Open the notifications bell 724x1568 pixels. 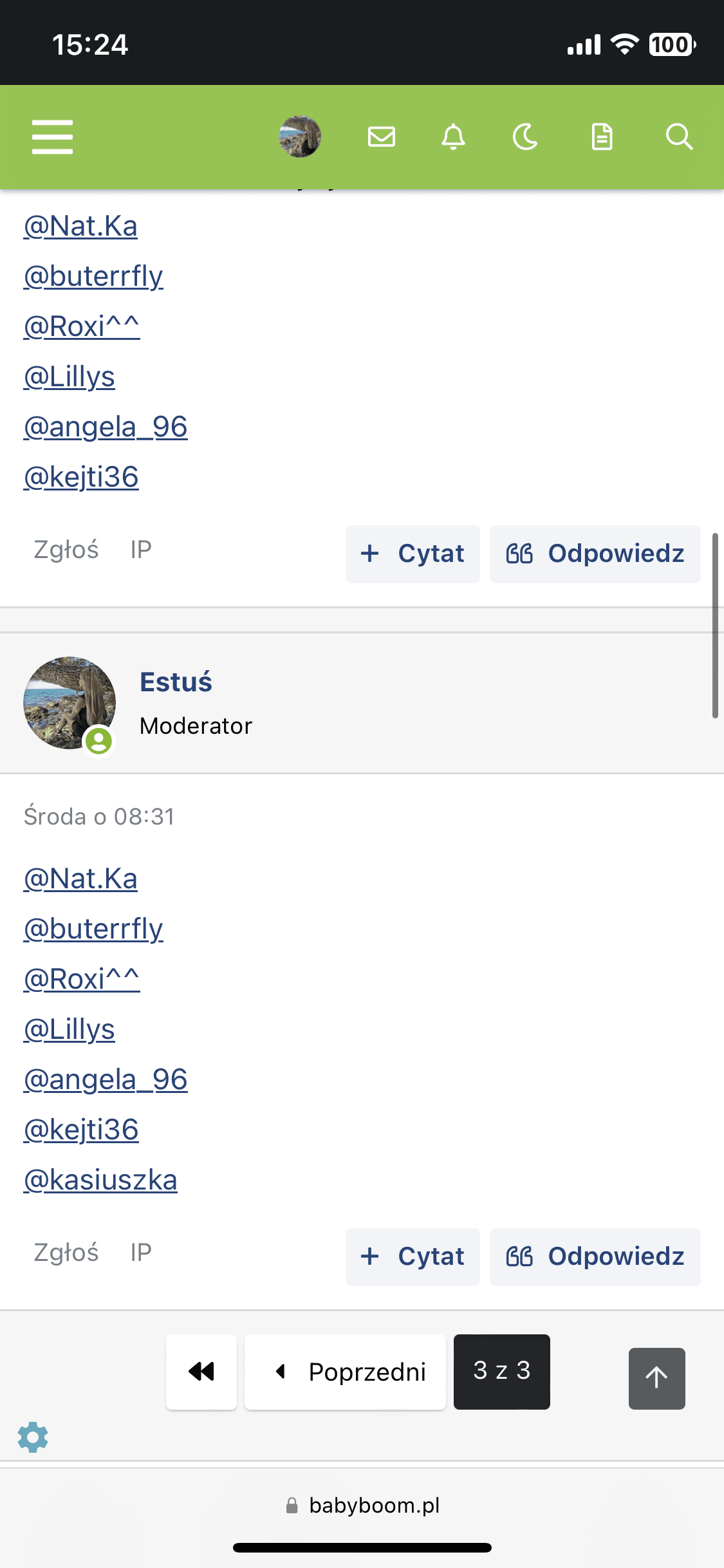tap(453, 136)
